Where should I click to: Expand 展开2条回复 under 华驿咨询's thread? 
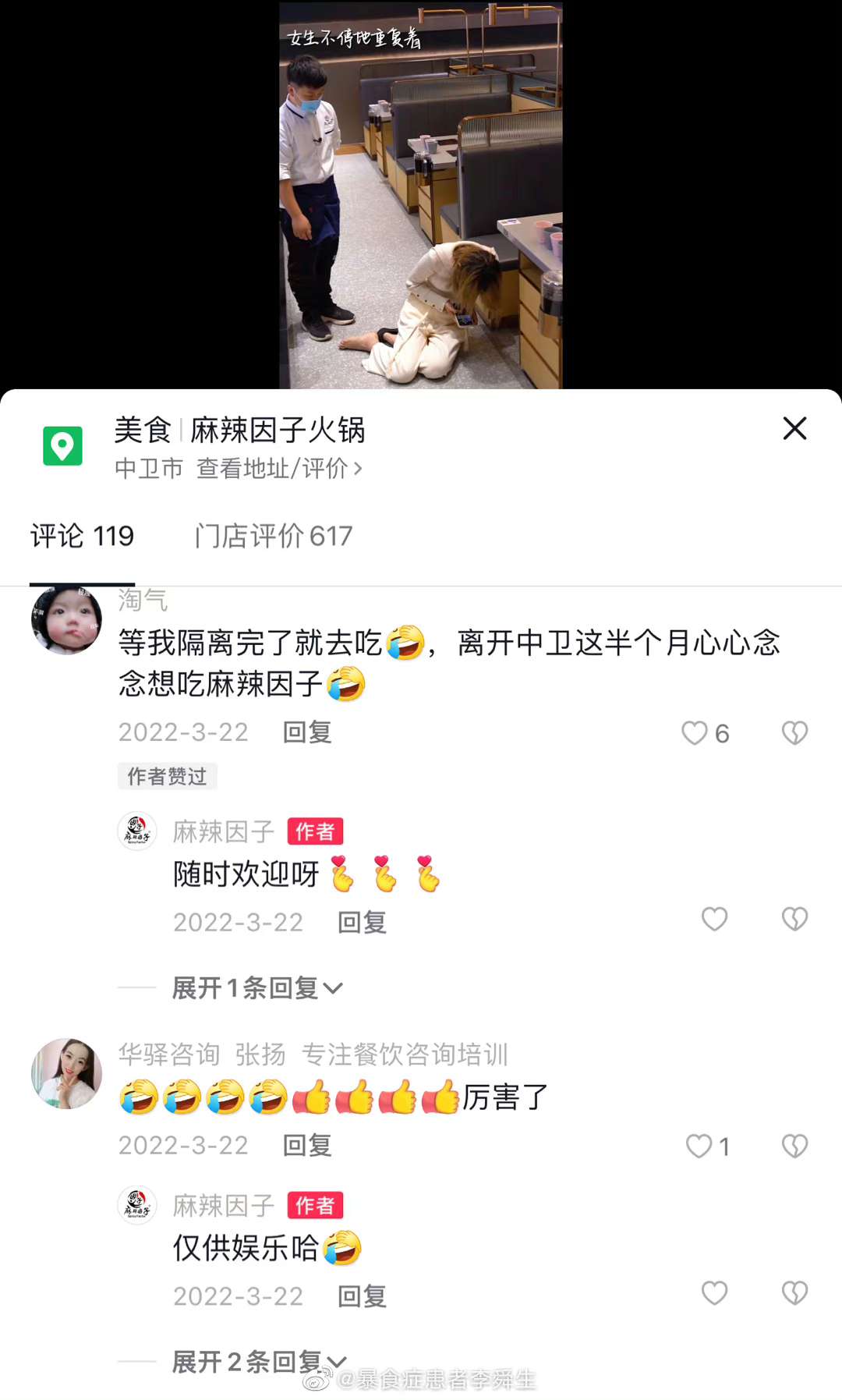[x=258, y=1362]
